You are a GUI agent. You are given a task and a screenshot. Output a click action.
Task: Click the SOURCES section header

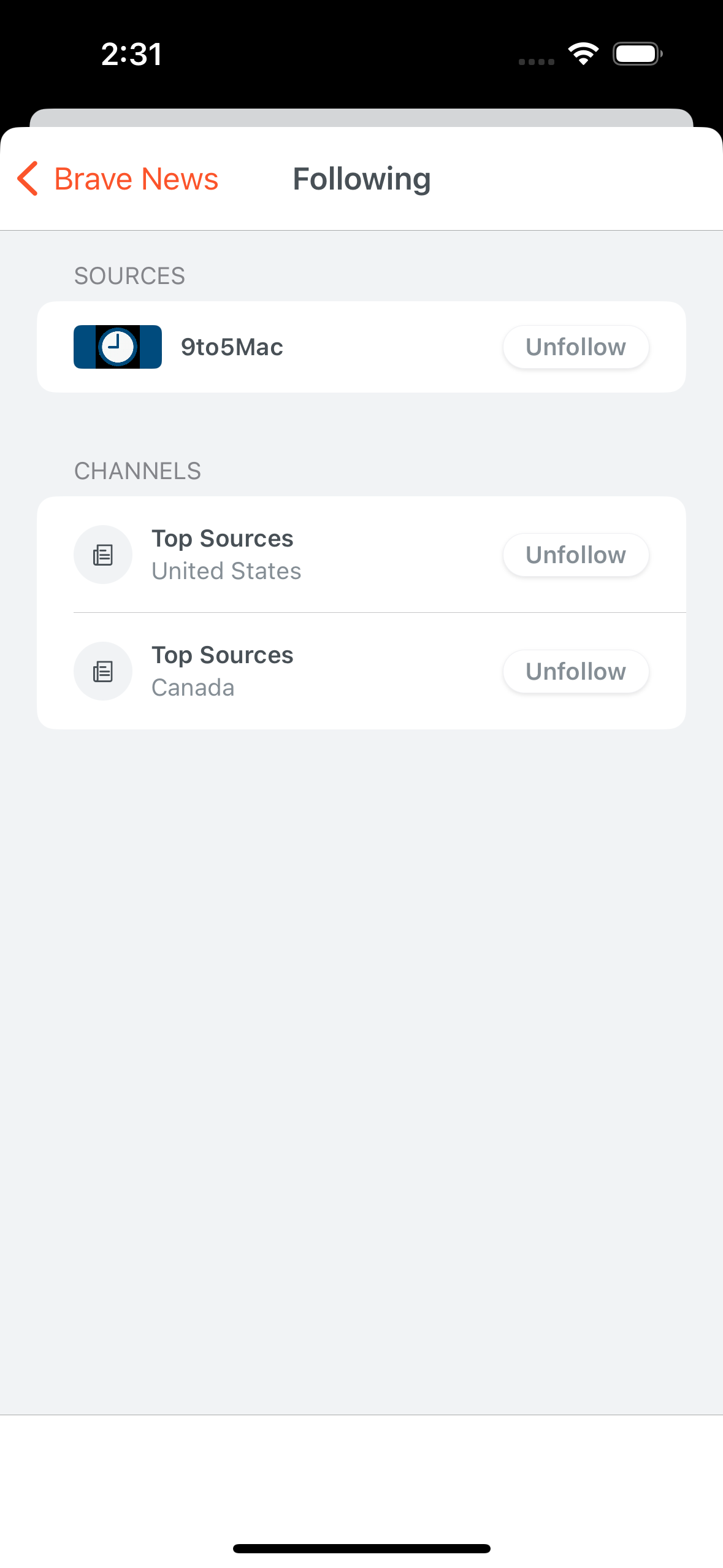pos(130,275)
